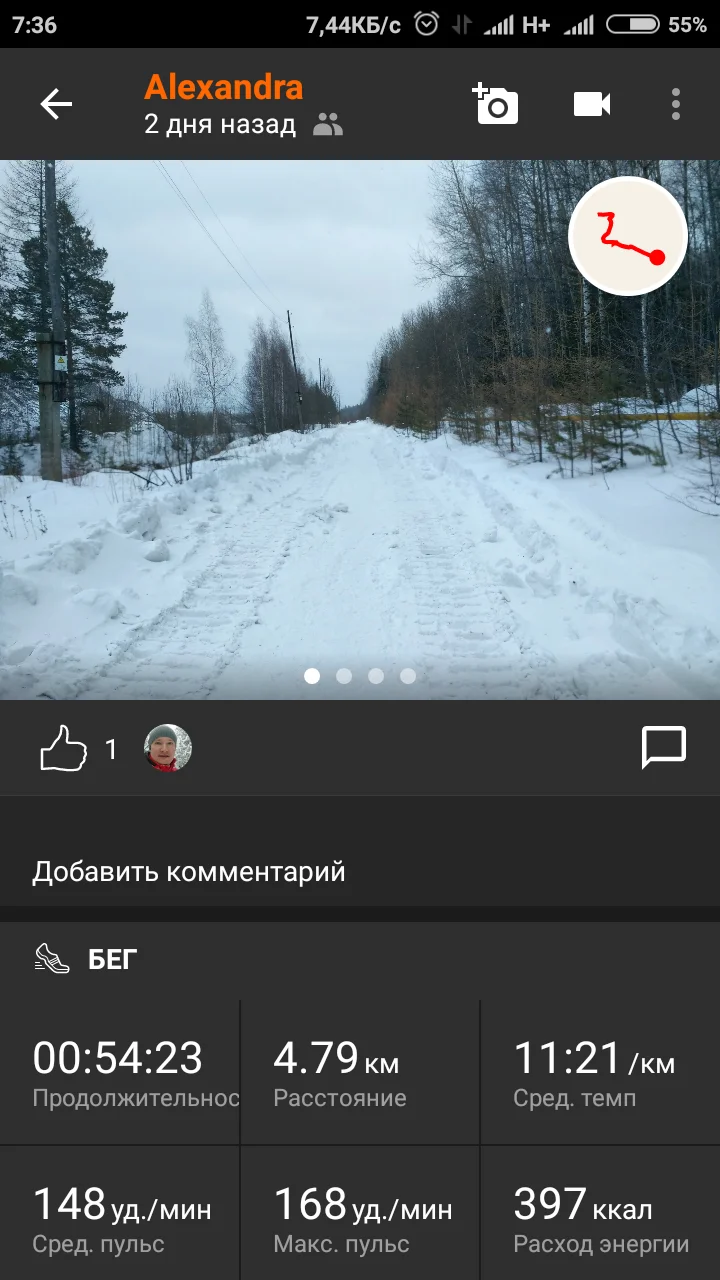Tap the Добавить комментарий field
Screen dimensions: 720x1280
pos(189,871)
